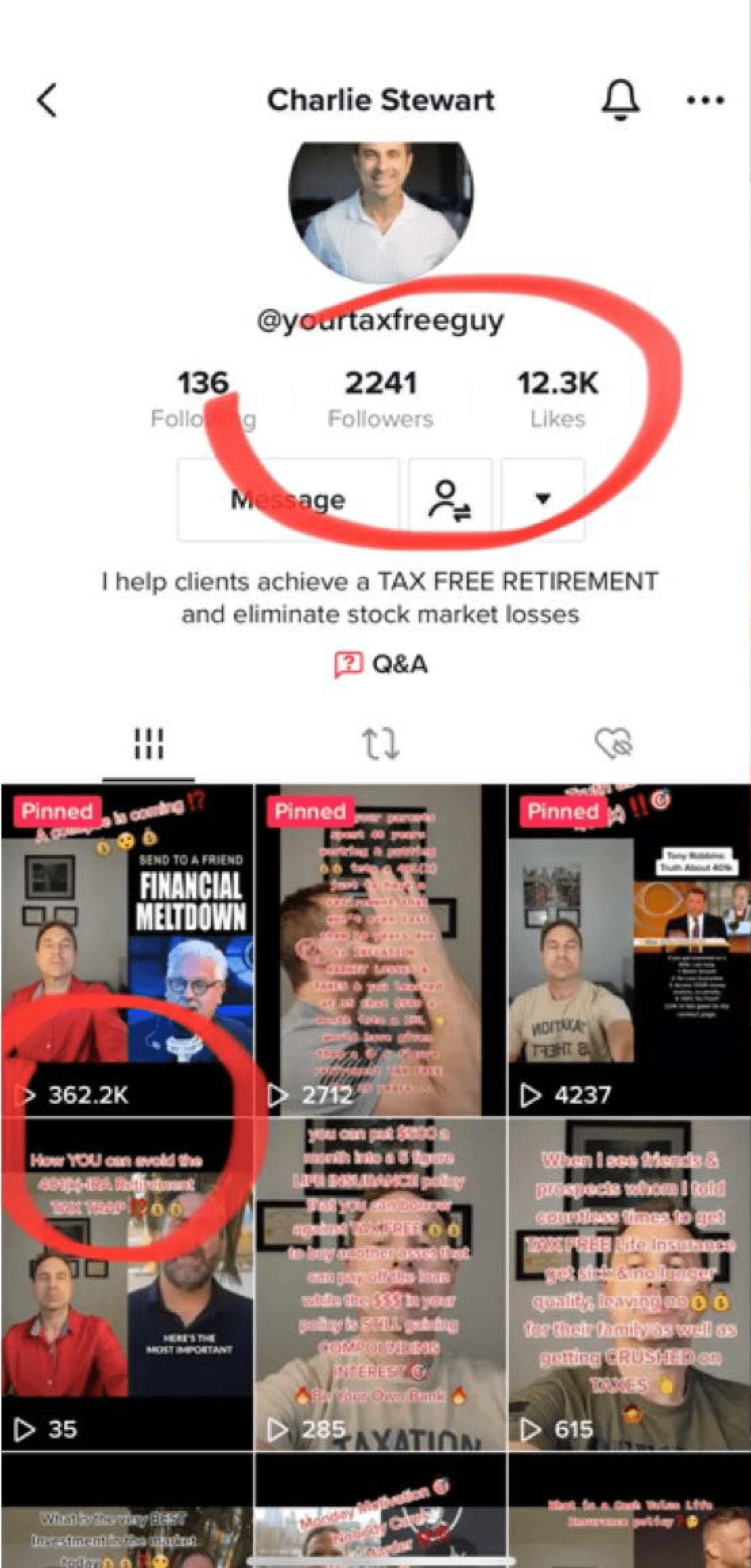
Task: Open the Q&A link
Action: (381, 664)
